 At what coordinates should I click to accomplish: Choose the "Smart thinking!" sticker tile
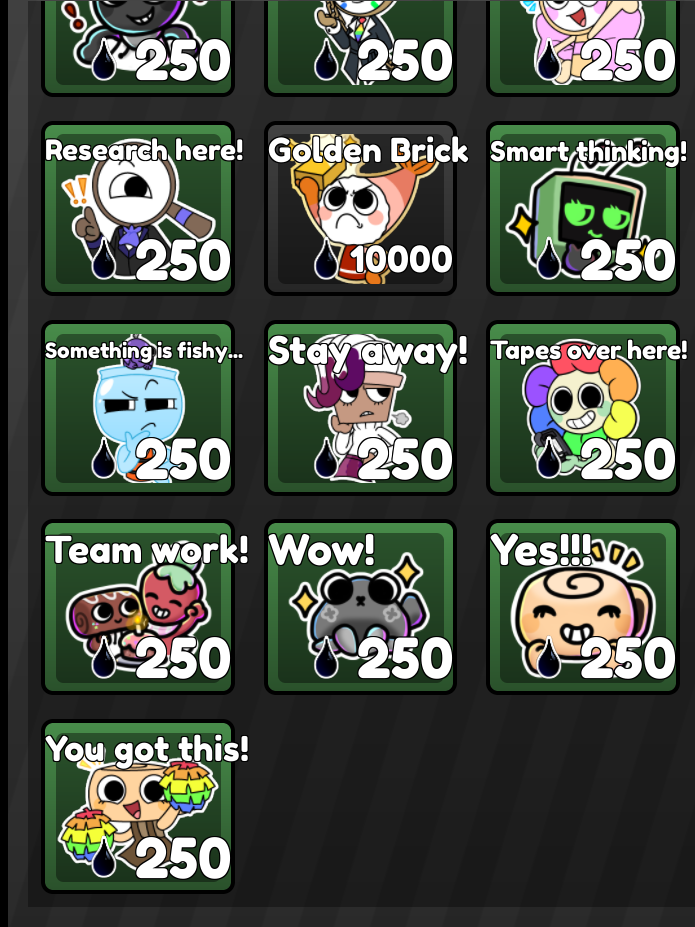[583, 209]
